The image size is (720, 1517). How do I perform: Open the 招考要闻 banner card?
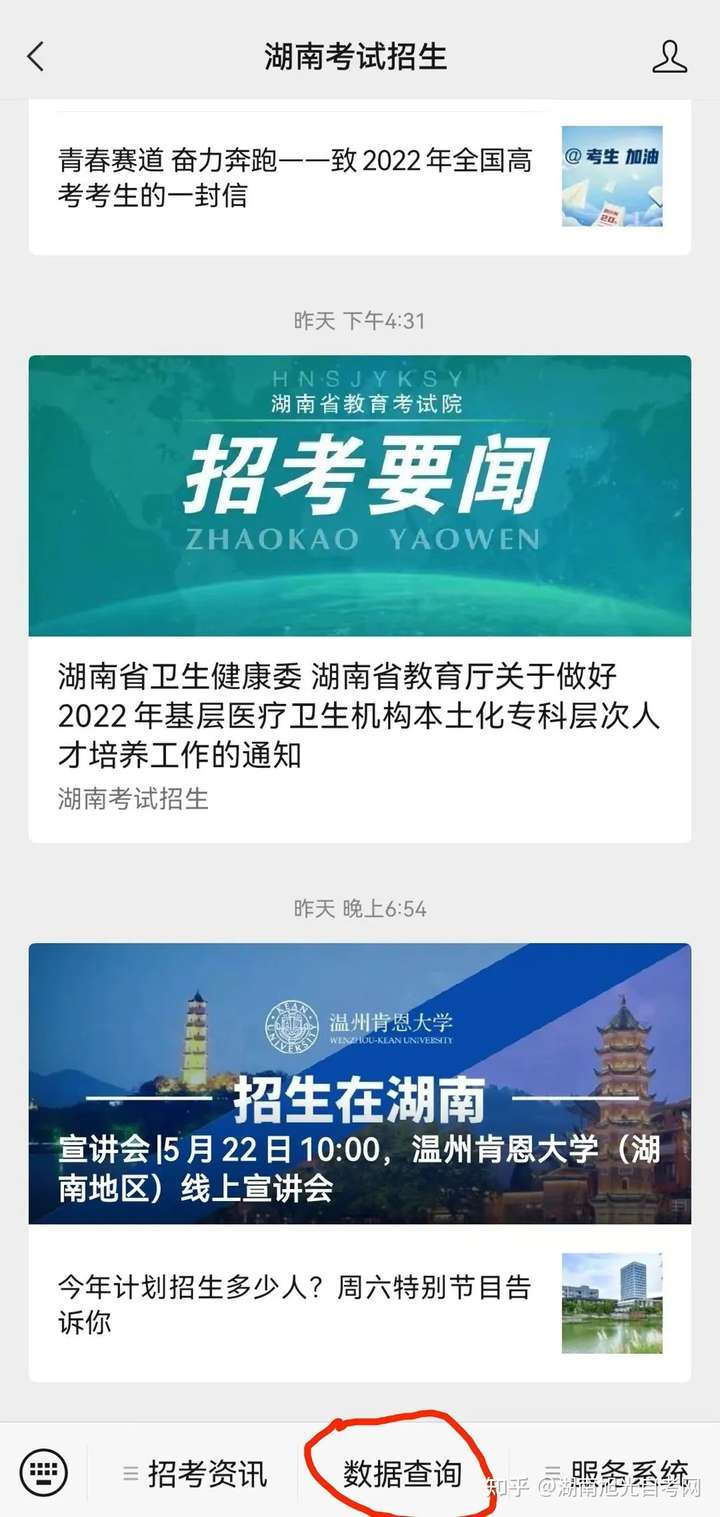360,496
